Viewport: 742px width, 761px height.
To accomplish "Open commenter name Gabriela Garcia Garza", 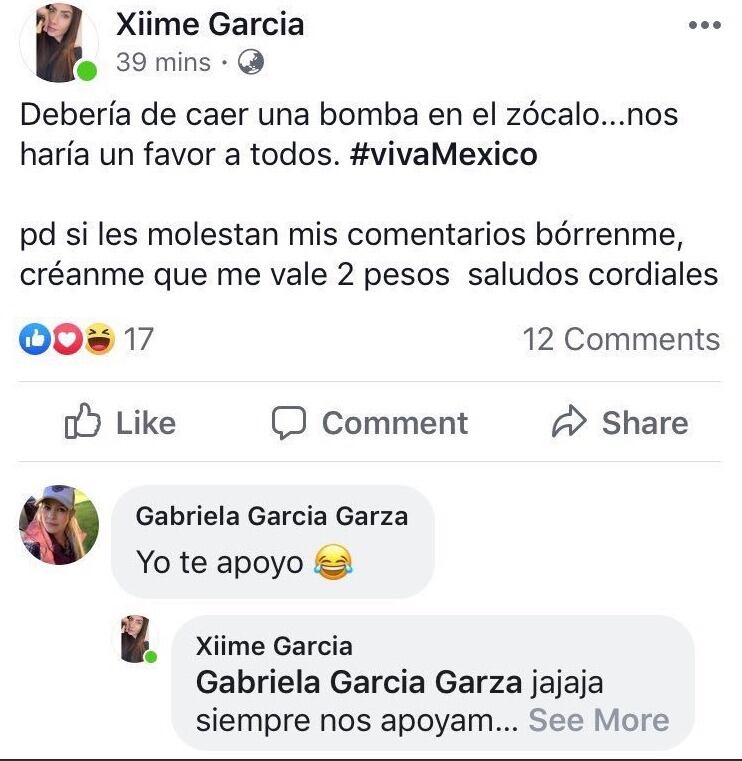I will point(272,516).
